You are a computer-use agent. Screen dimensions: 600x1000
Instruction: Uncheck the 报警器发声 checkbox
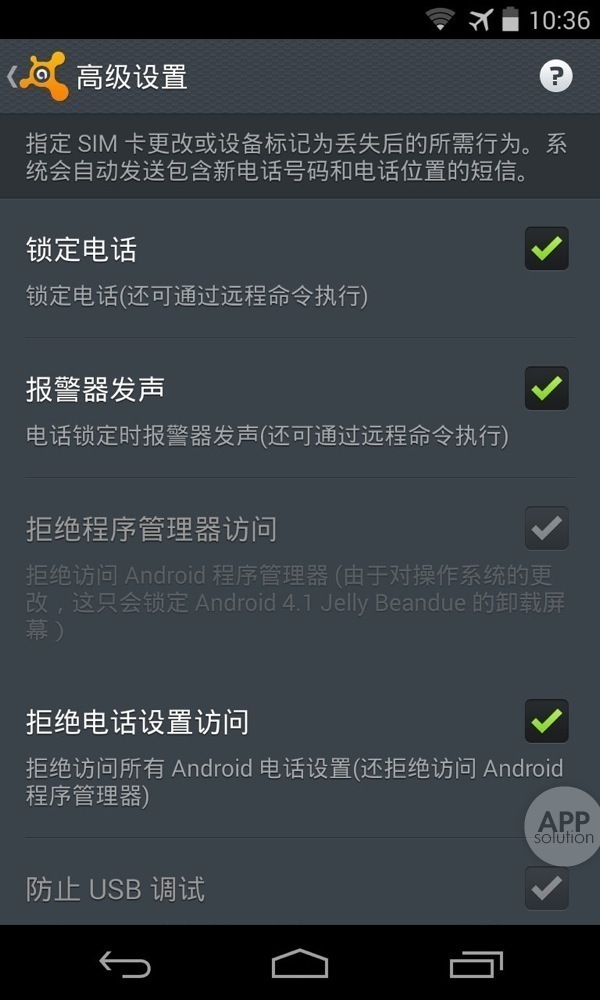point(547,388)
